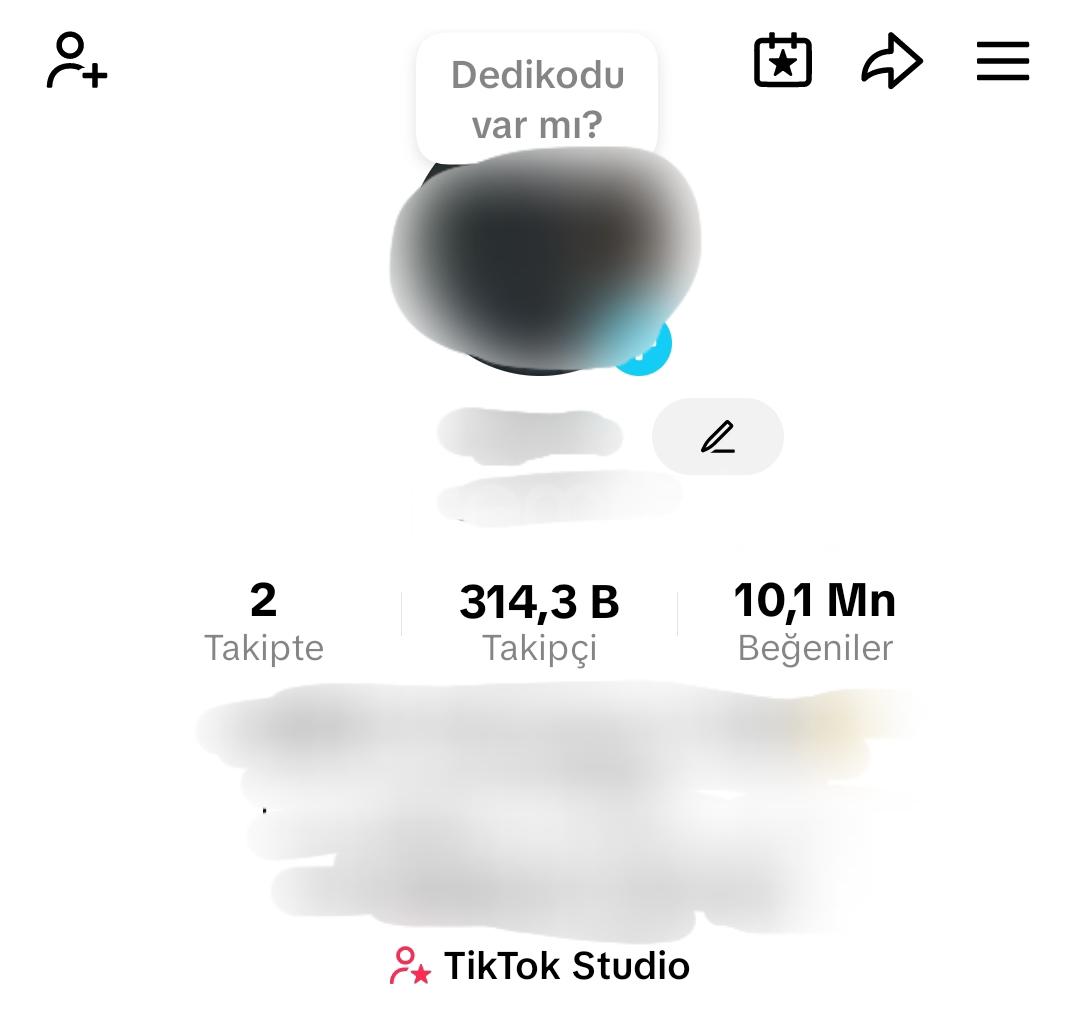The height and width of the screenshot is (1023, 1080).
Task: Show the Beğeniler likes count
Action: coord(814,622)
